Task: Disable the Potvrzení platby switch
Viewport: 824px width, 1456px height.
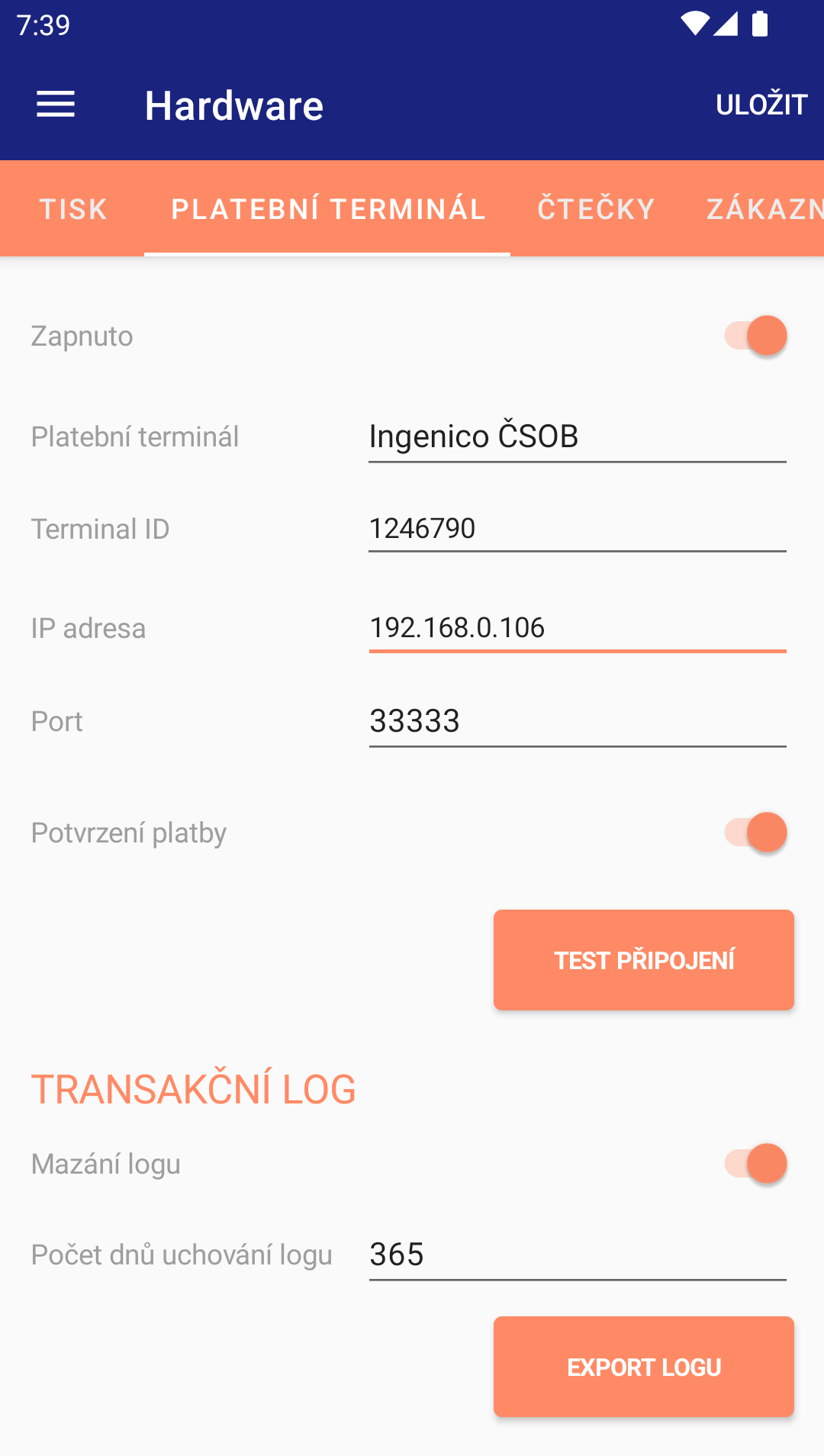Action: [x=755, y=832]
